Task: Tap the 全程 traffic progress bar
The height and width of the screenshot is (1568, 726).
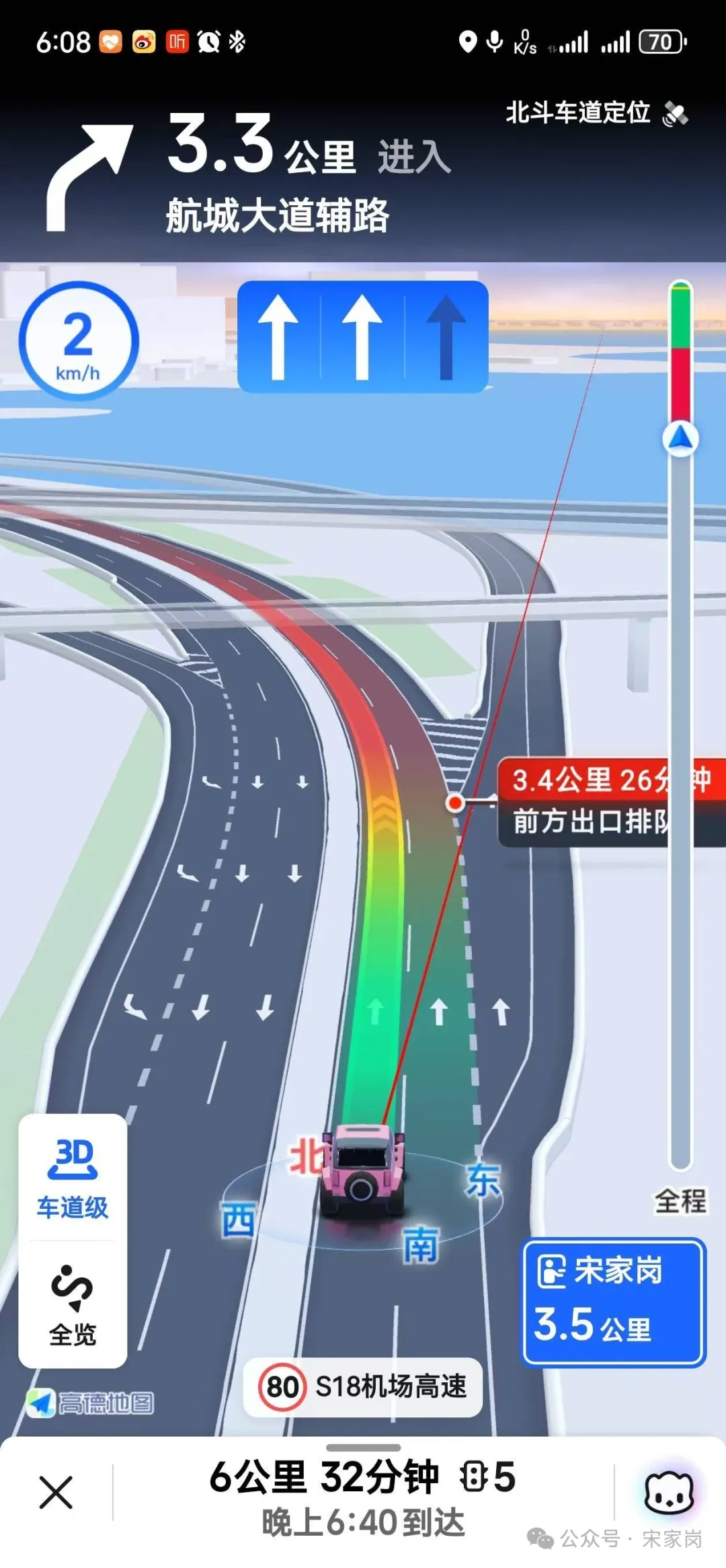Action: [680, 726]
